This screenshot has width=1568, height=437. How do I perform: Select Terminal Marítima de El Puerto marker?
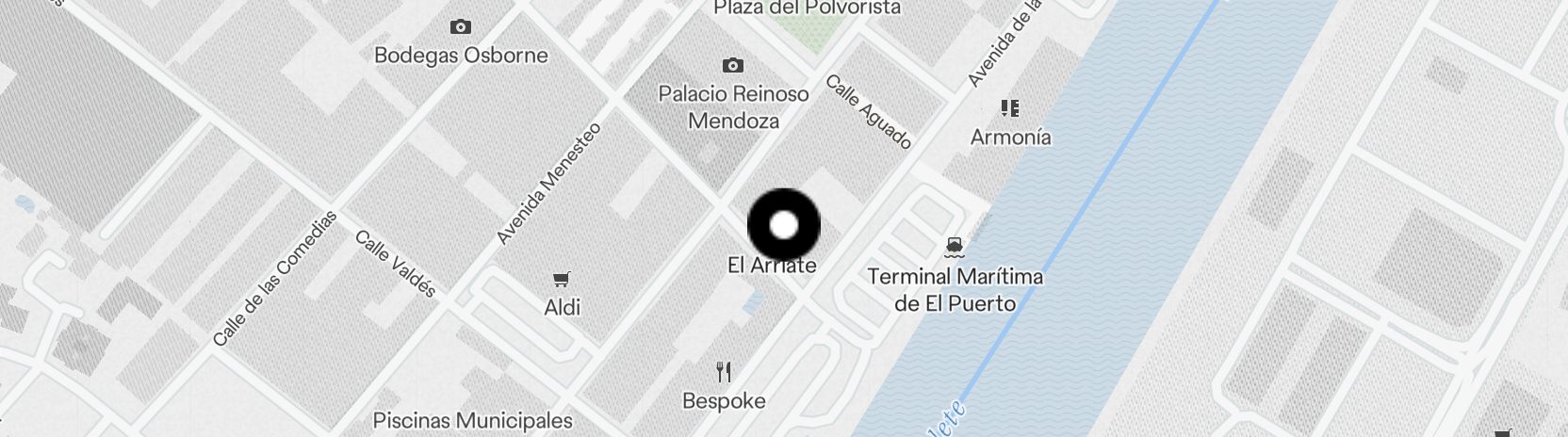point(955,249)
